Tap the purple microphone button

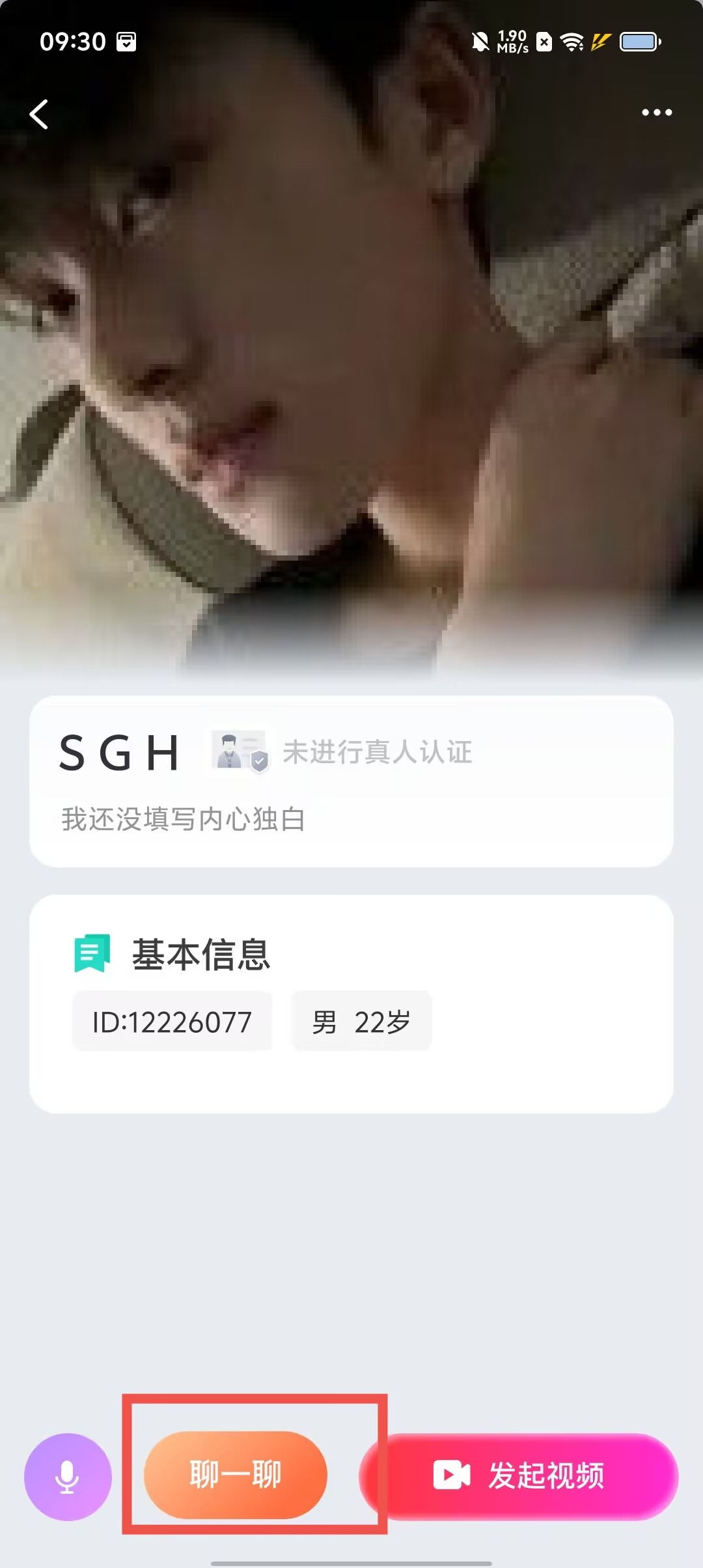(68, 1476)
